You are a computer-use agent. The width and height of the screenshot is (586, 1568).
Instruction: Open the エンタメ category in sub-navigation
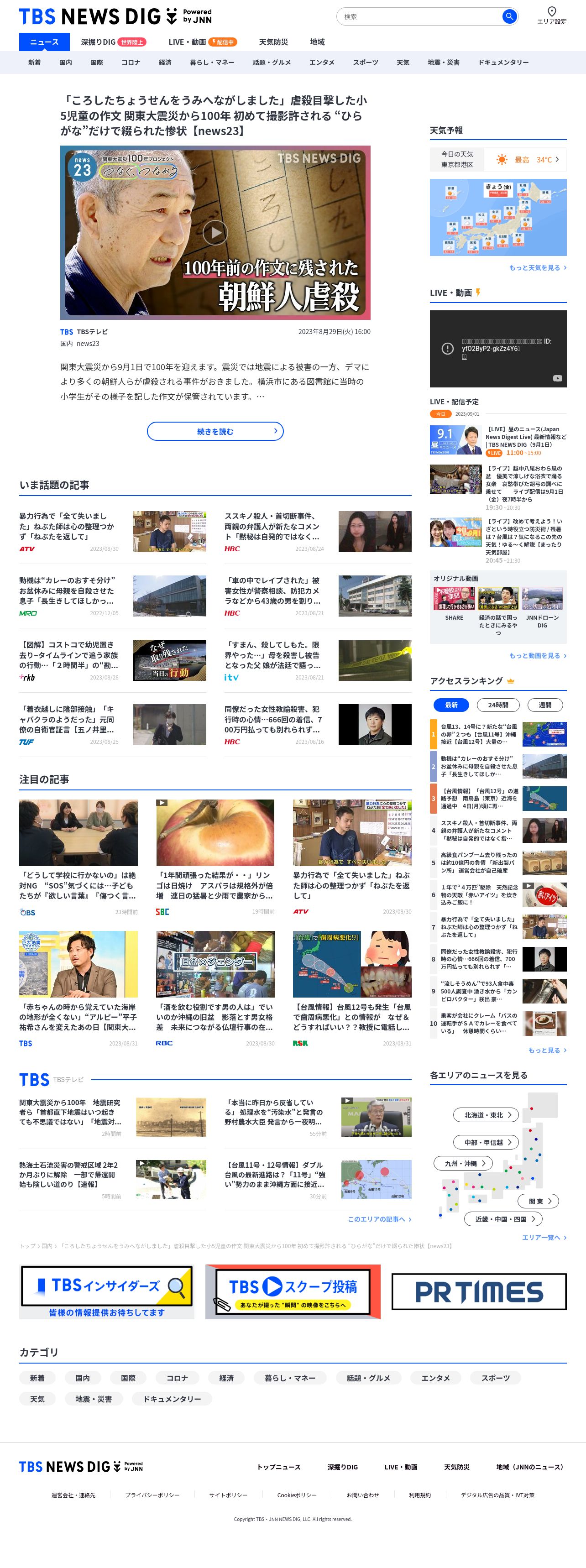point(321,62)
